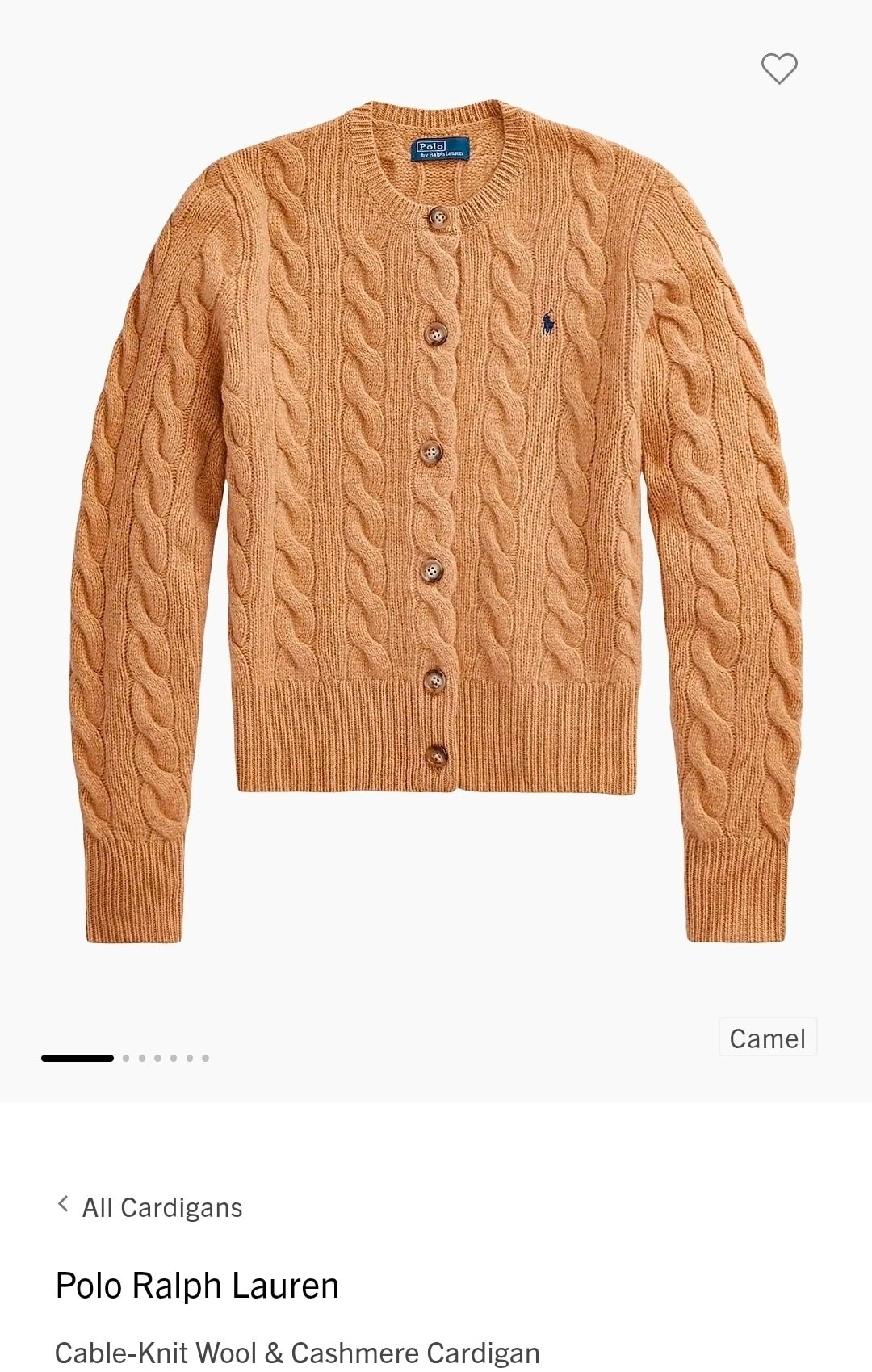The width and height of the screenshot is (872, 1372).
Task: Go back to All Cardigans
Action: [150, 1207]
